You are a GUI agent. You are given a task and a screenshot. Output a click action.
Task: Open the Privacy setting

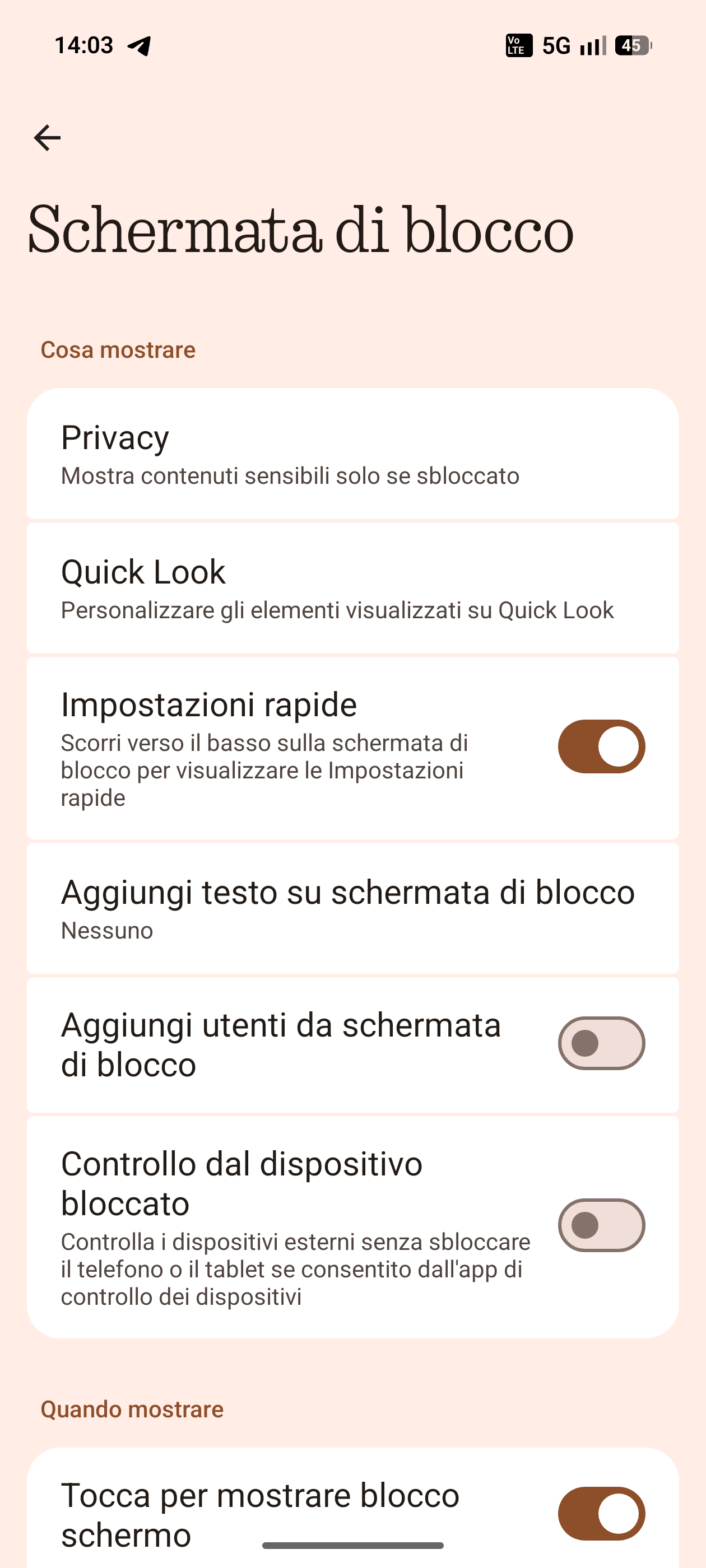352,454
